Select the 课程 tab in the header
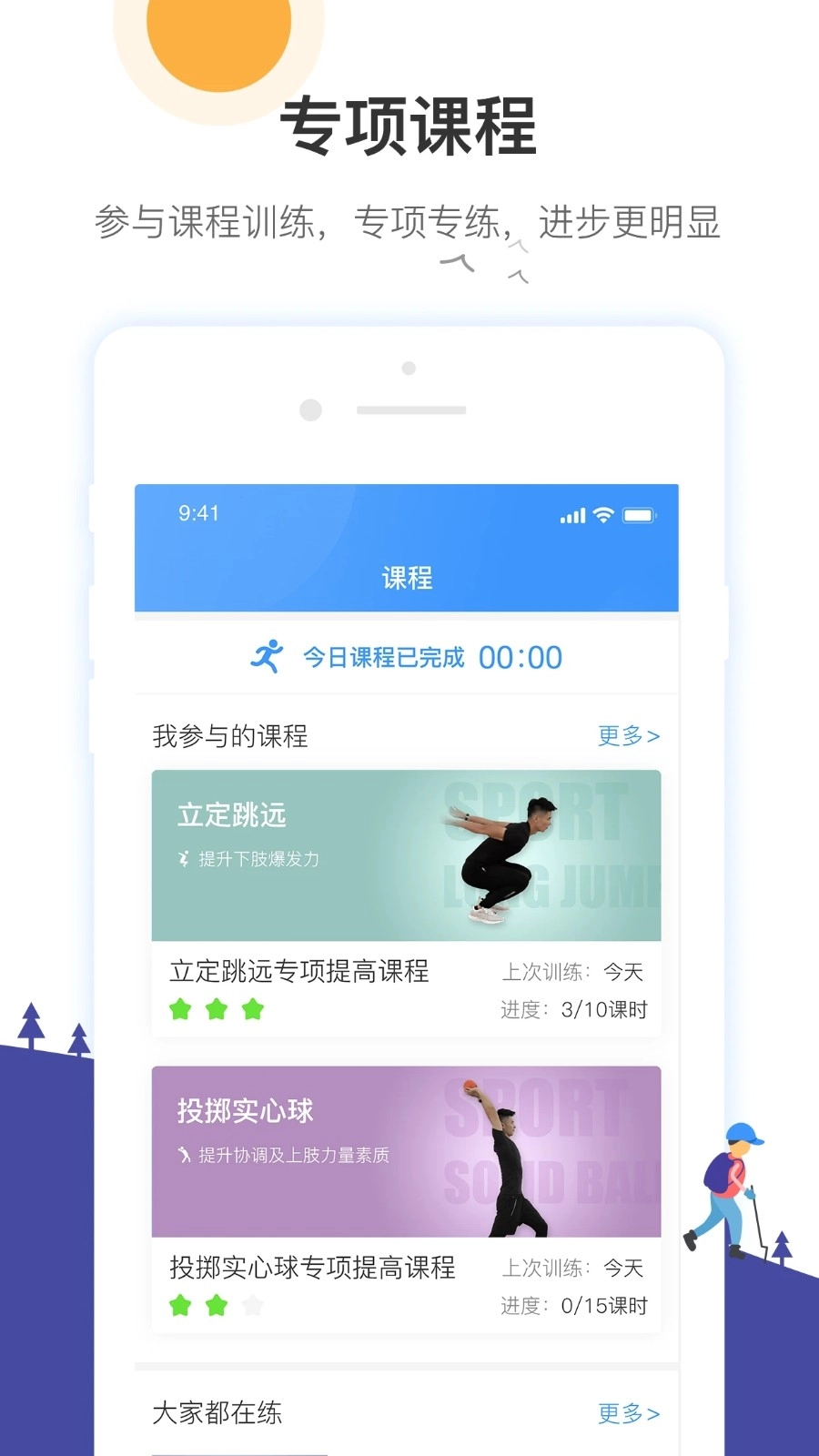 point(407,578)
